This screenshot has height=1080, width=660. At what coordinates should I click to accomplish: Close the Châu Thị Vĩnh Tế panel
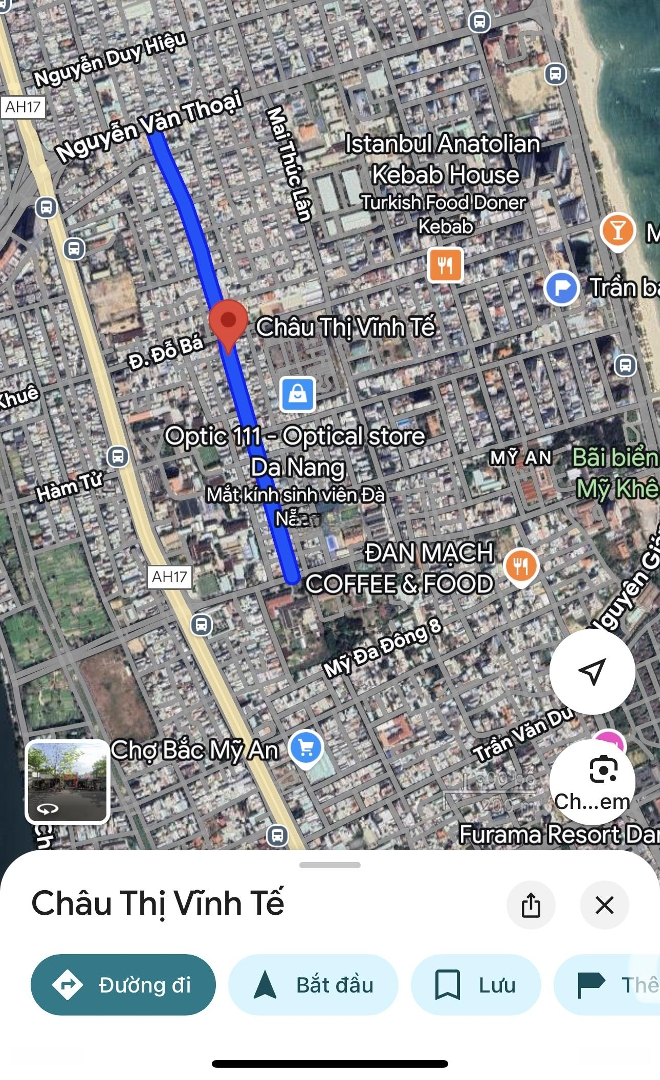(604, 906)
